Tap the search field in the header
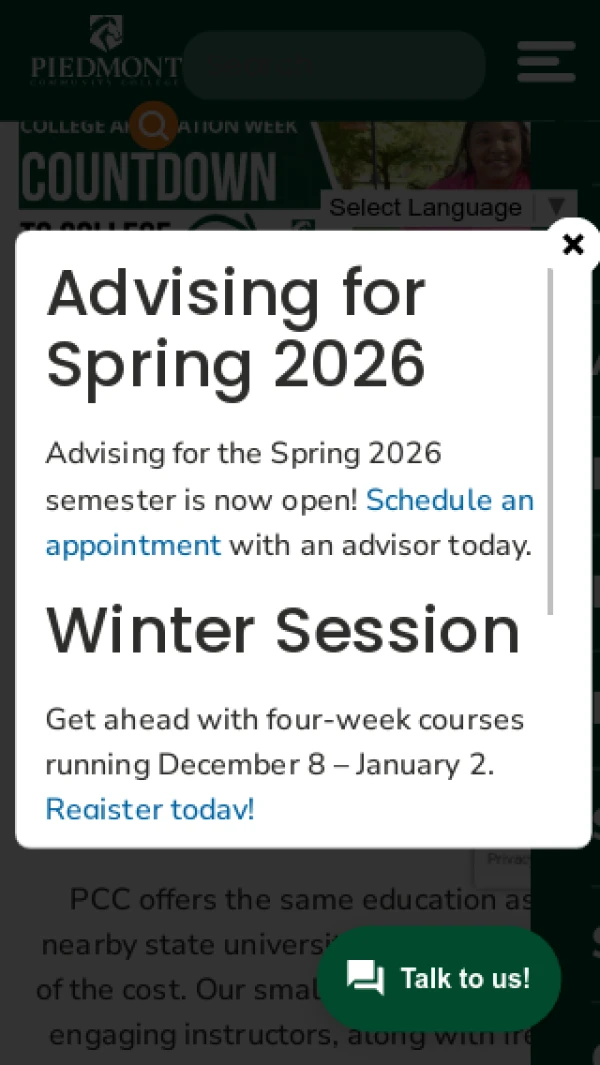Screen dimensions: 600x1065 coord(333,65)
